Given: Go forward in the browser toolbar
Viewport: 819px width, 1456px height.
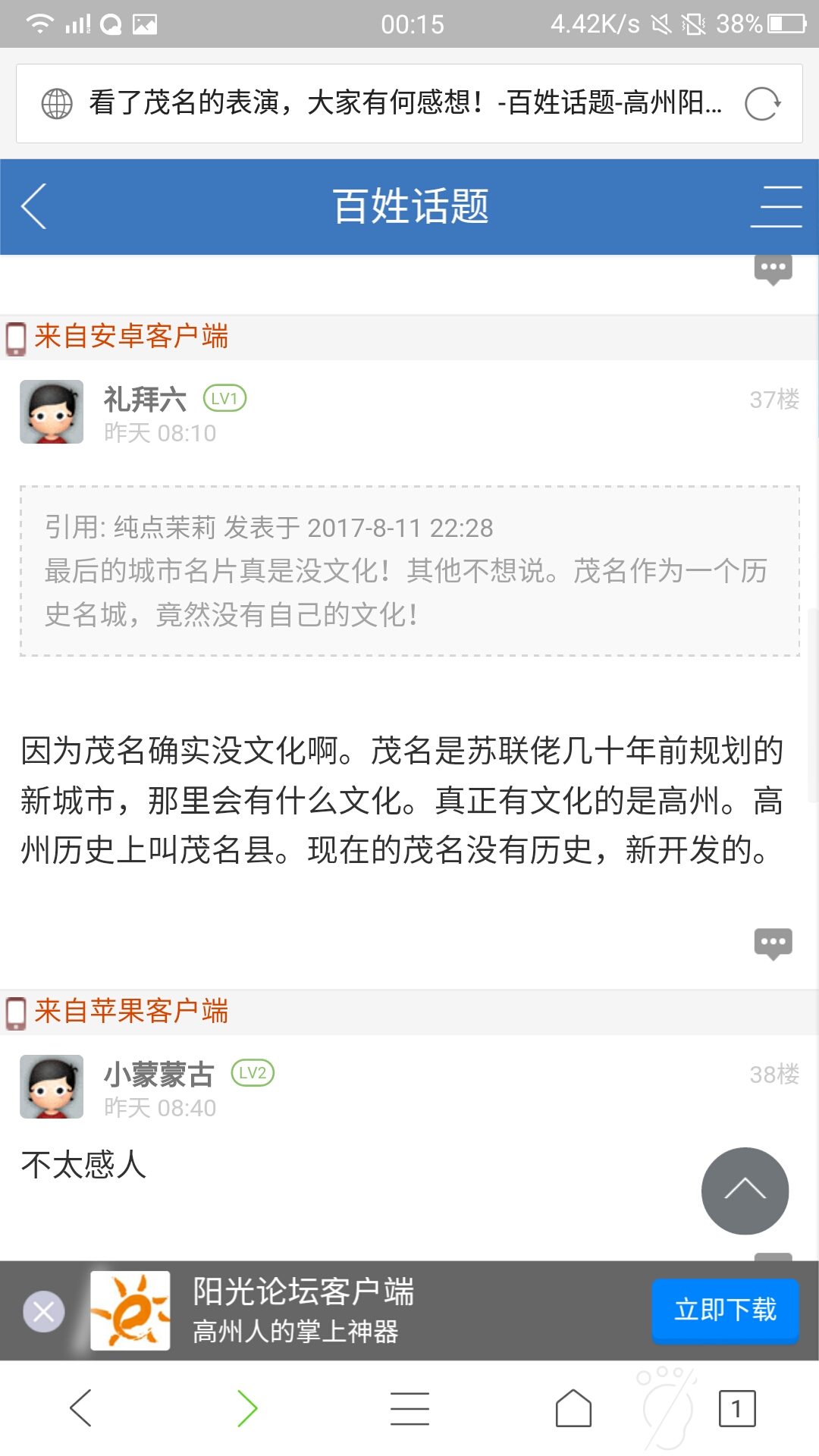Looking at the screenshot, I should 247,1408.
